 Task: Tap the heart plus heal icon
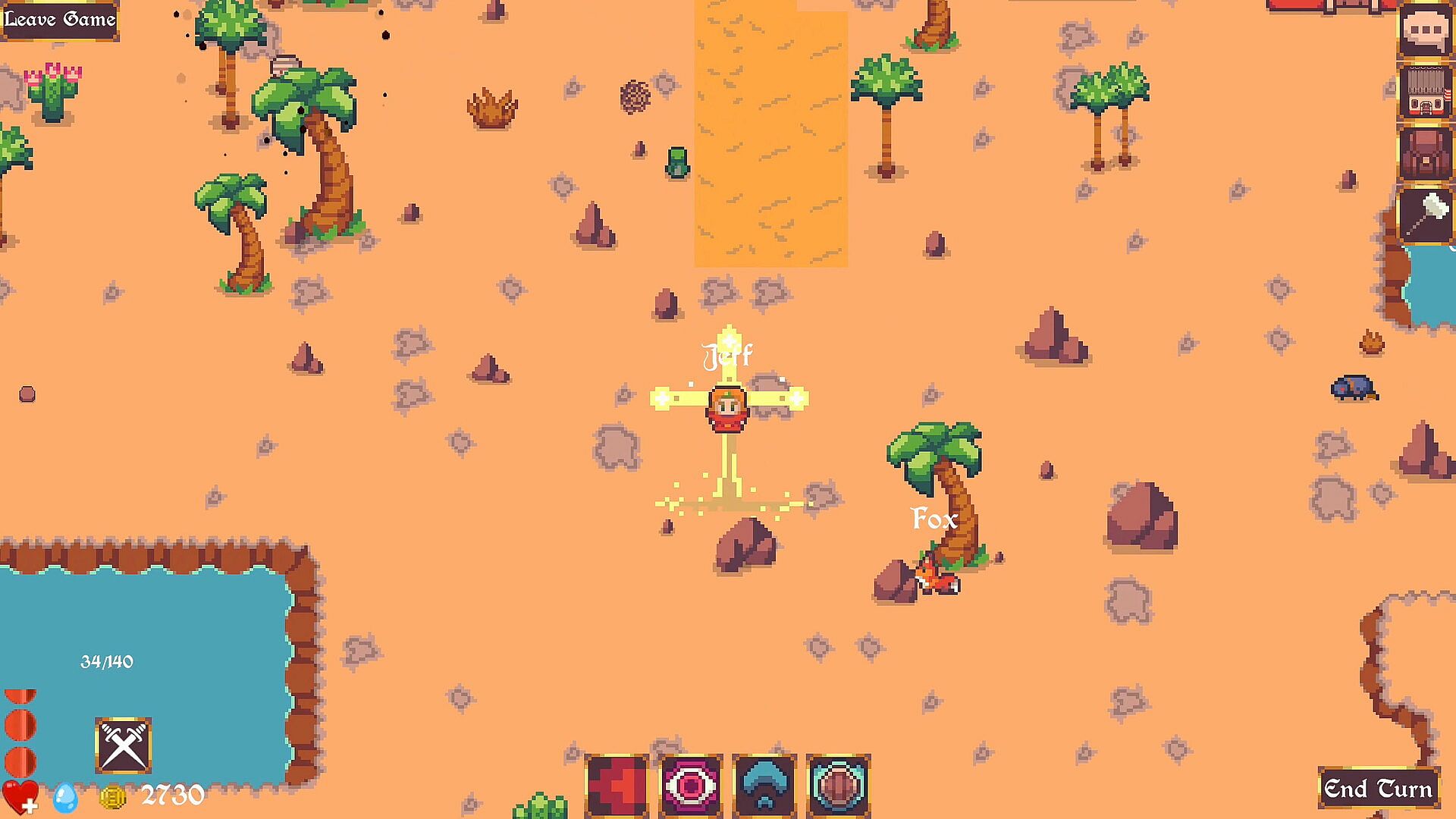pos(20,796)
